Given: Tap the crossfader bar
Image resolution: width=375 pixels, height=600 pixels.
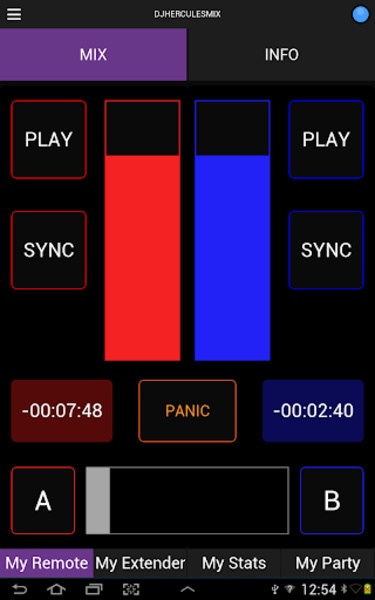Looking at the screenshot, I should pos(188,501).
